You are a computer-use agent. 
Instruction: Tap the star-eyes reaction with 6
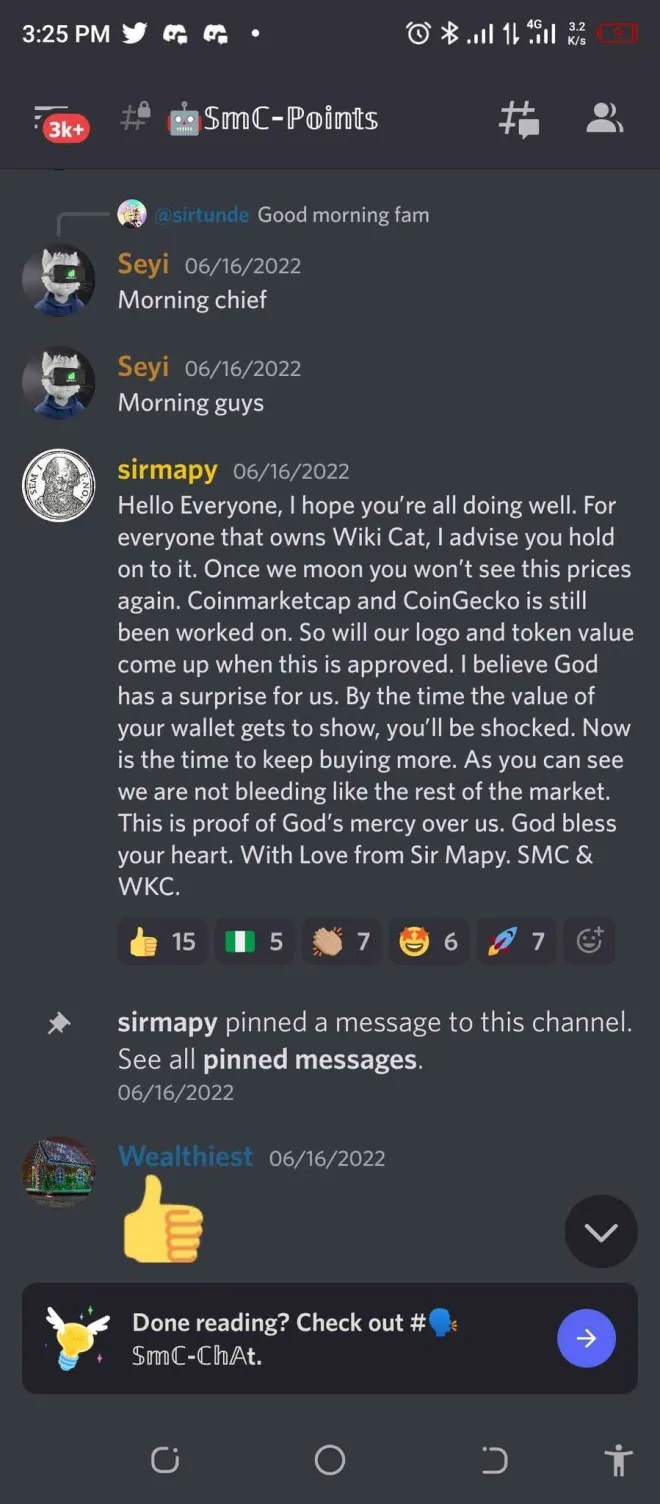tap(428, 941)
